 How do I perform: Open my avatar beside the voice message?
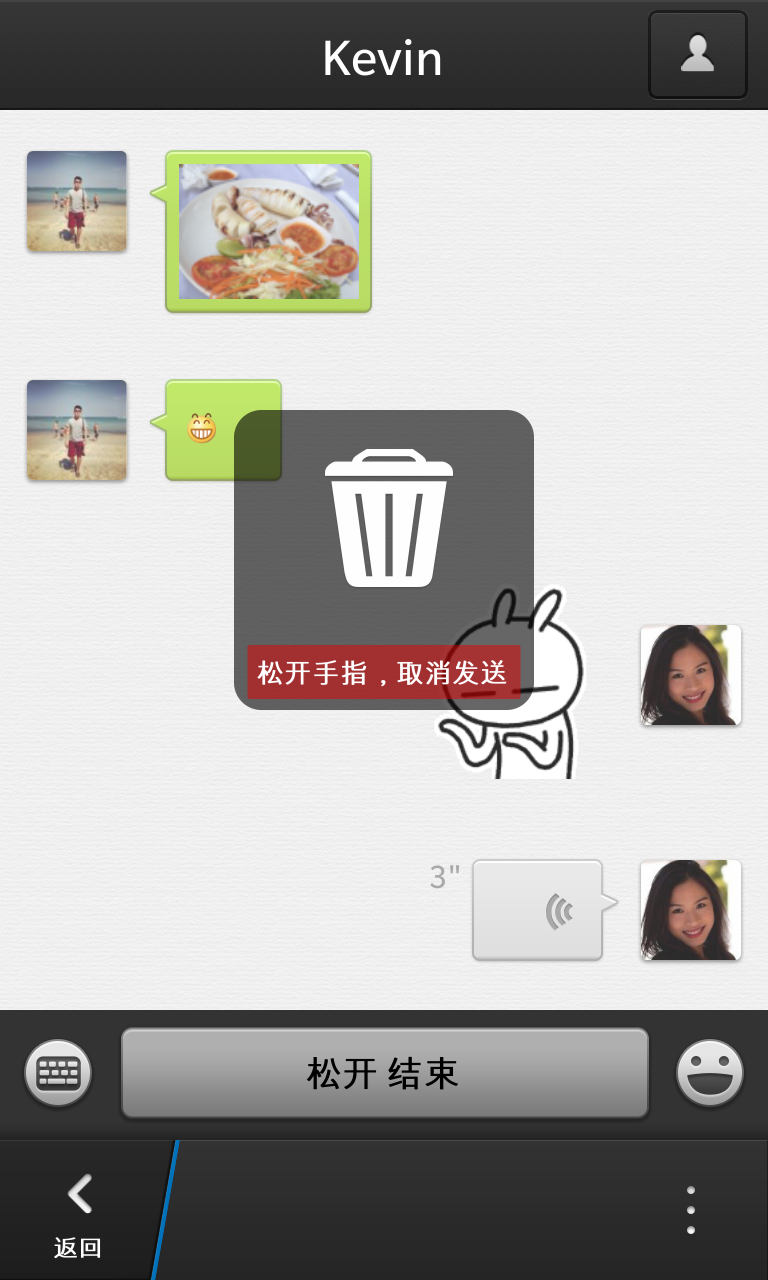691,910
